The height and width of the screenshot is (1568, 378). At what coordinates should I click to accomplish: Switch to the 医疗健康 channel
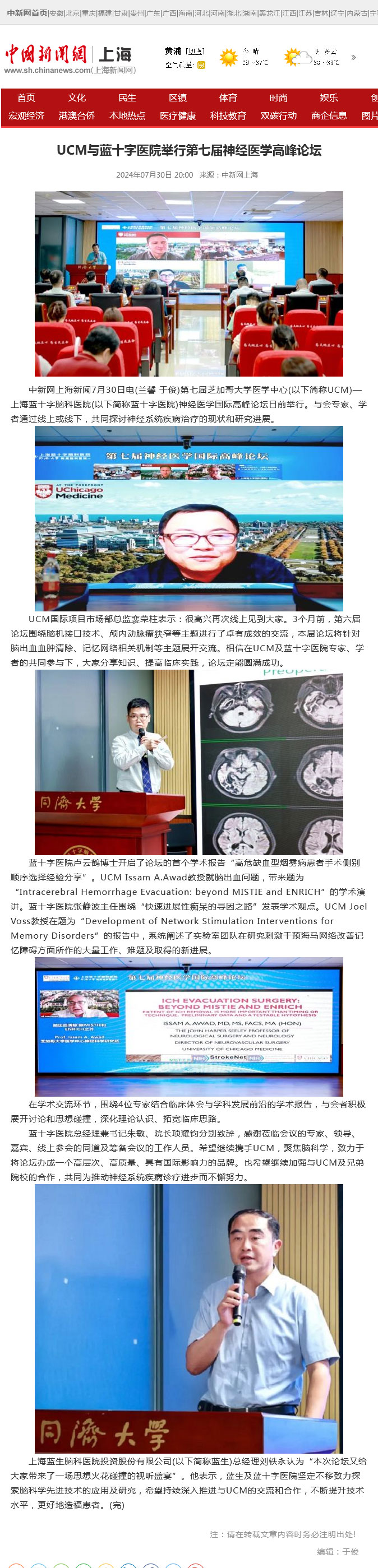point(178,115)
